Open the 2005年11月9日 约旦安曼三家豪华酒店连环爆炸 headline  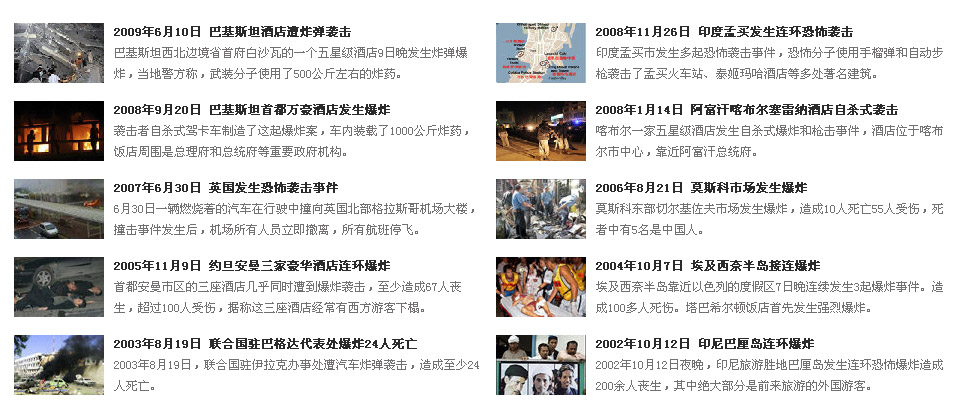point(252,266)
